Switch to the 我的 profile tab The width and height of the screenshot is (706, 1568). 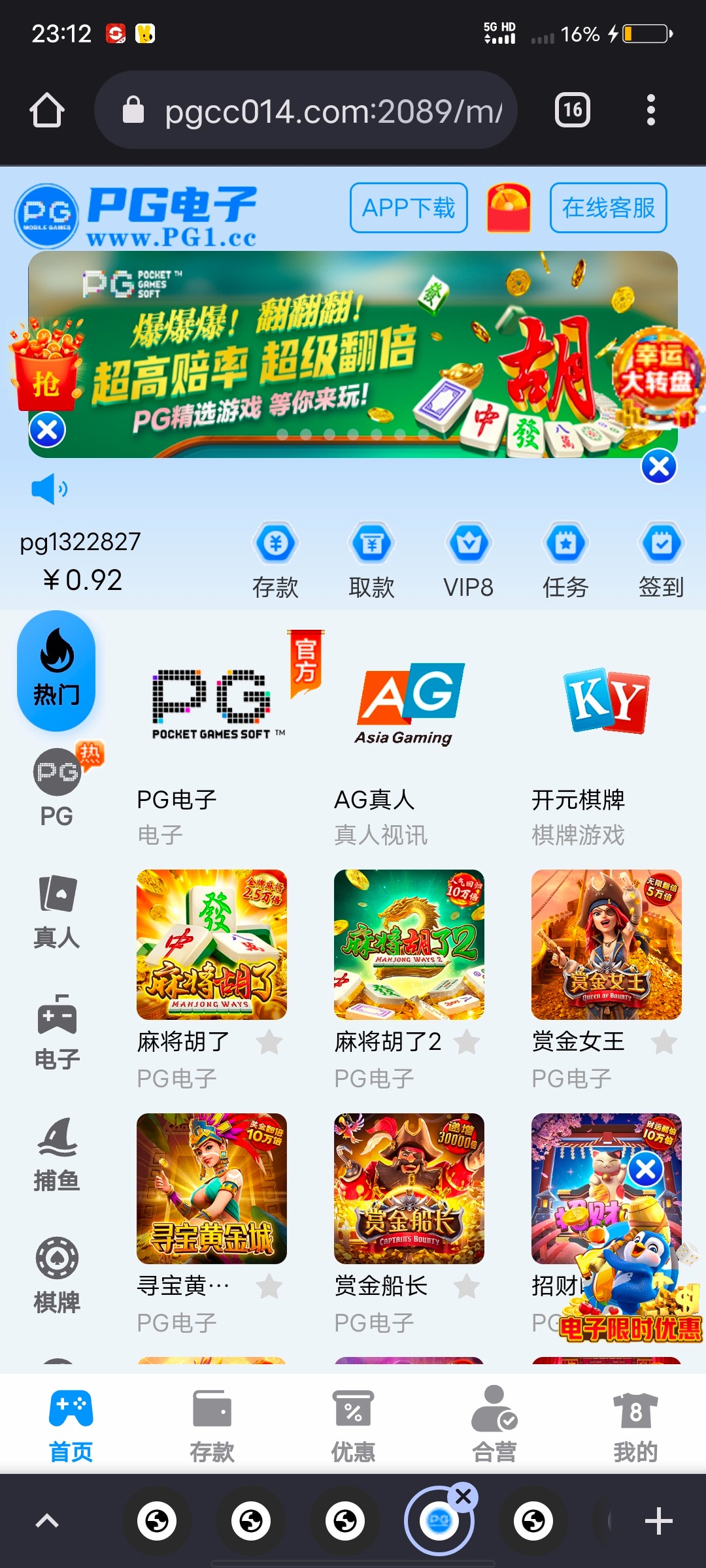pos(635,1426)
